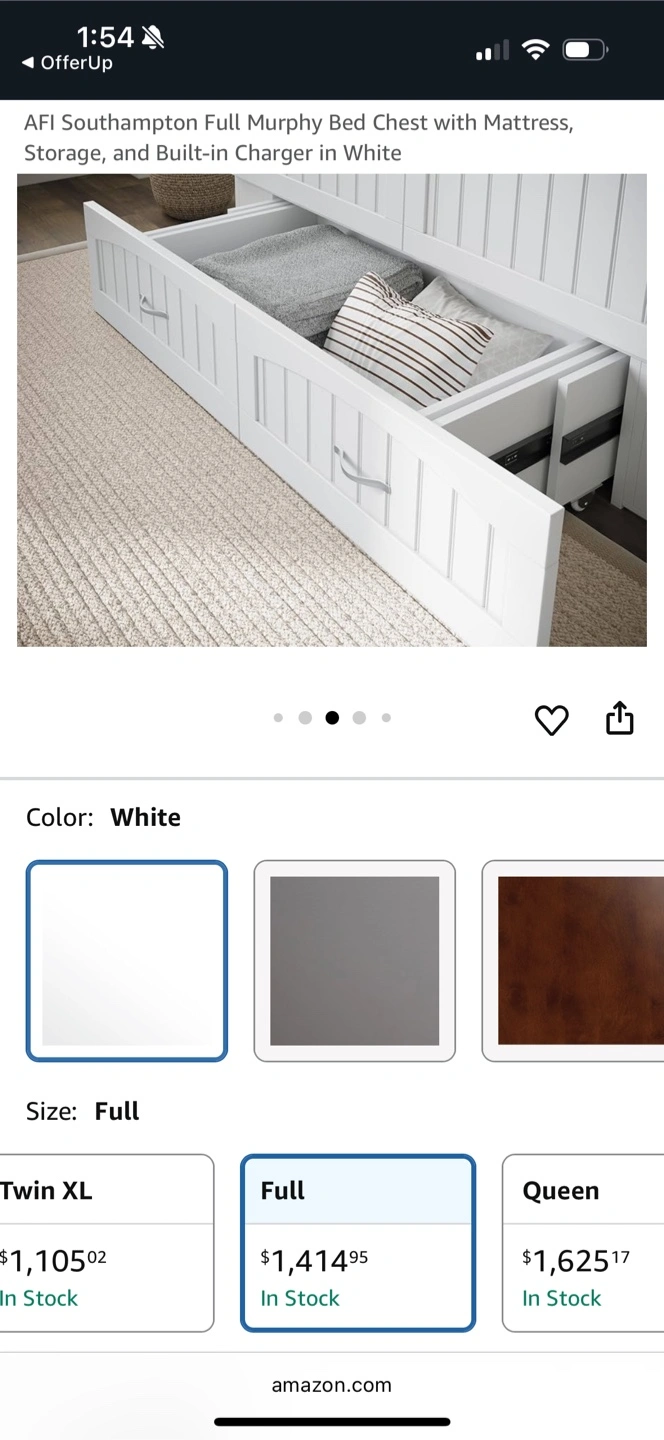The image size is (664, 1440).
Task: Return to OfferUp via the back link
Action: click(67, 63)
